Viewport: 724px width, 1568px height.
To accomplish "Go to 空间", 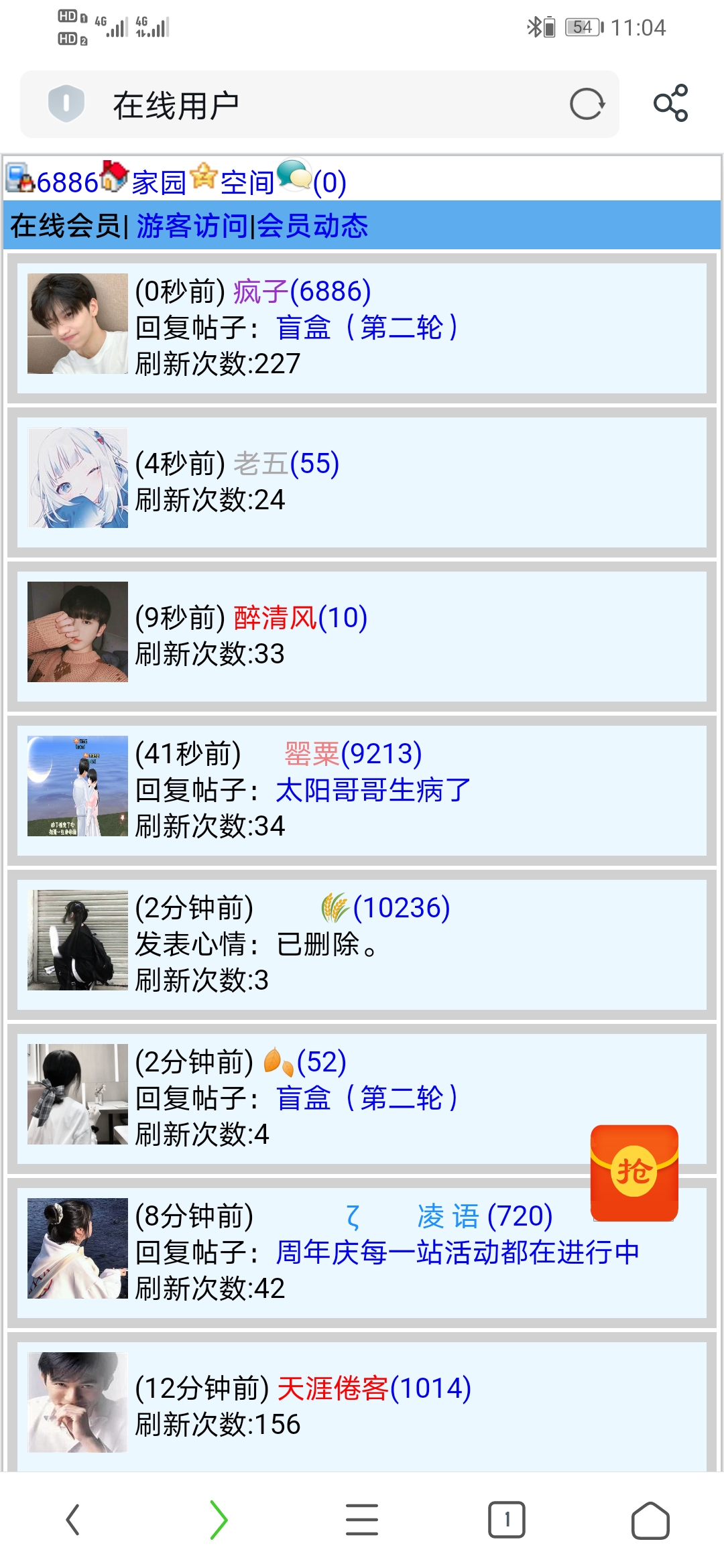I will point(247,182).
